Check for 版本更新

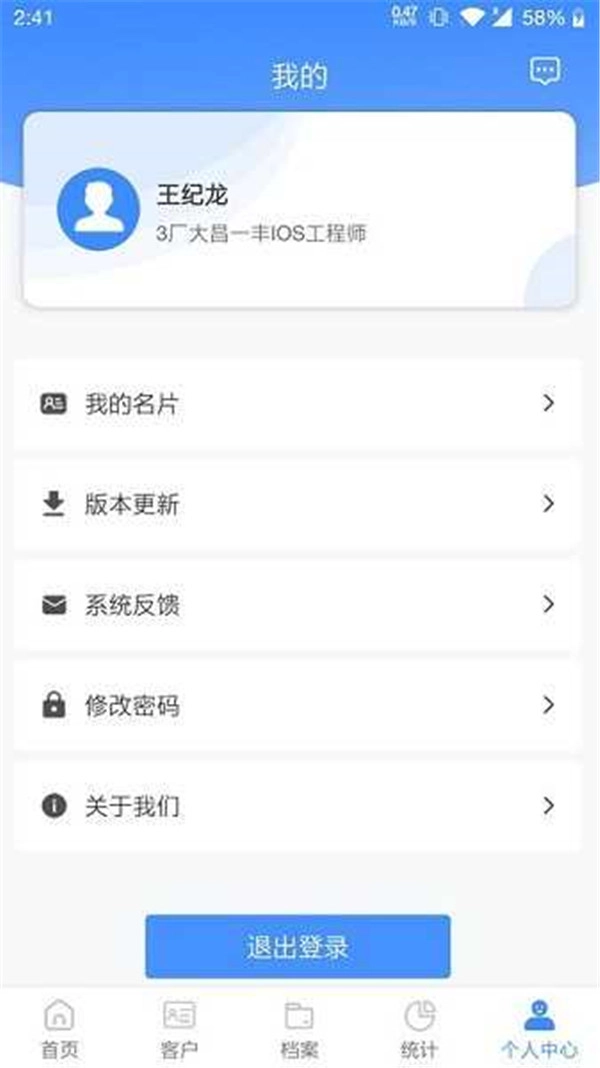point(297,504)
